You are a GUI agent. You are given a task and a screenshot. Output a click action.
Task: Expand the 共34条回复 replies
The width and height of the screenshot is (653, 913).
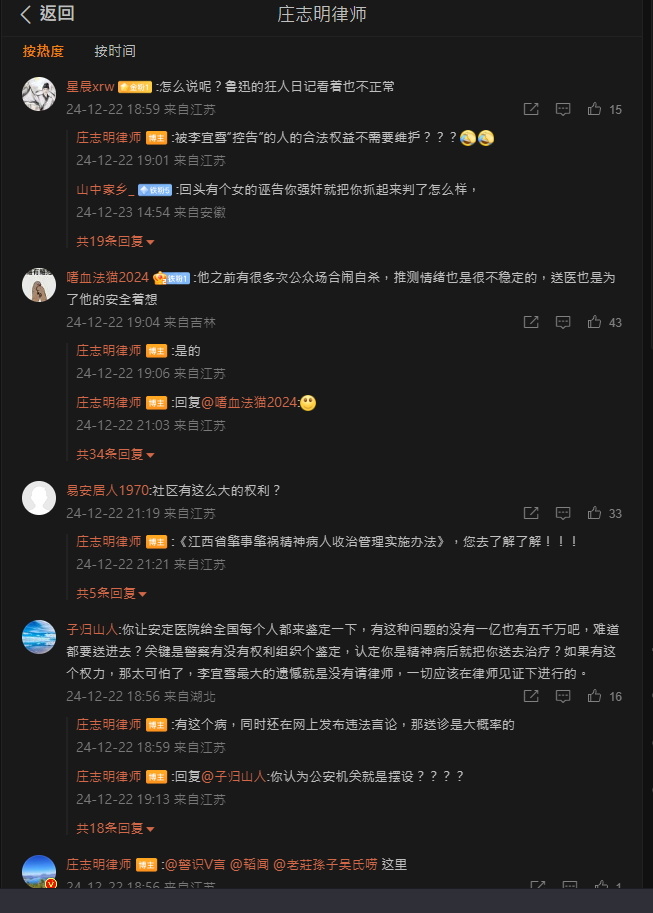tap(115, 454)
